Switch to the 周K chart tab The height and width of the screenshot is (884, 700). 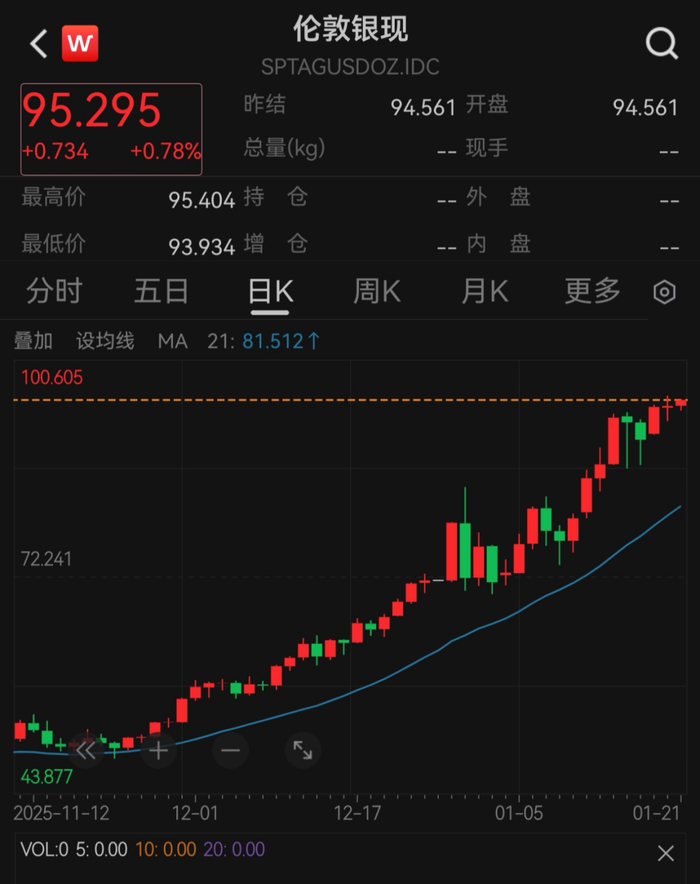[x=377, y=291]
